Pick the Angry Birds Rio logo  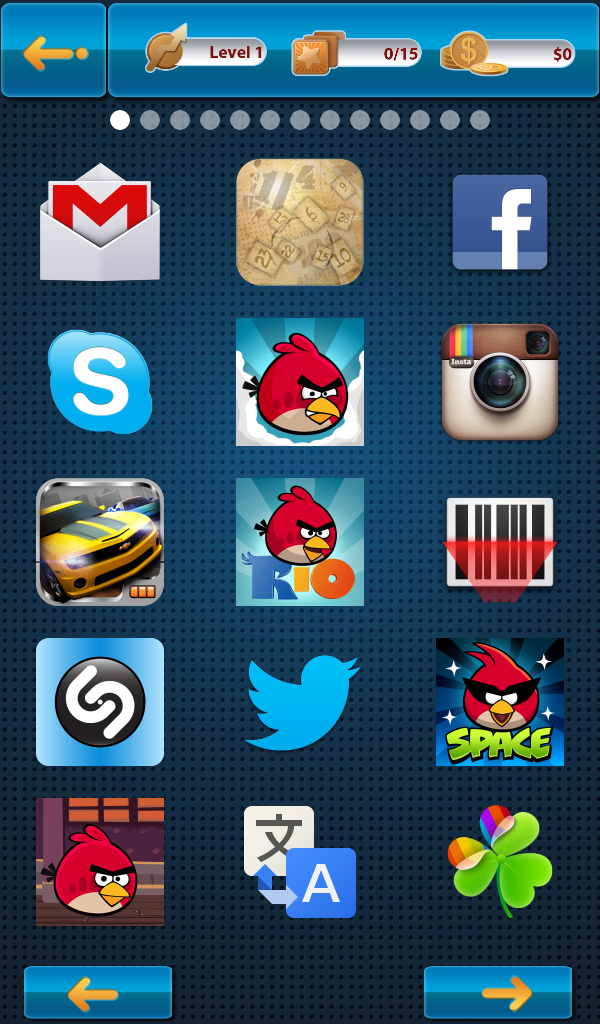point(300,542)
